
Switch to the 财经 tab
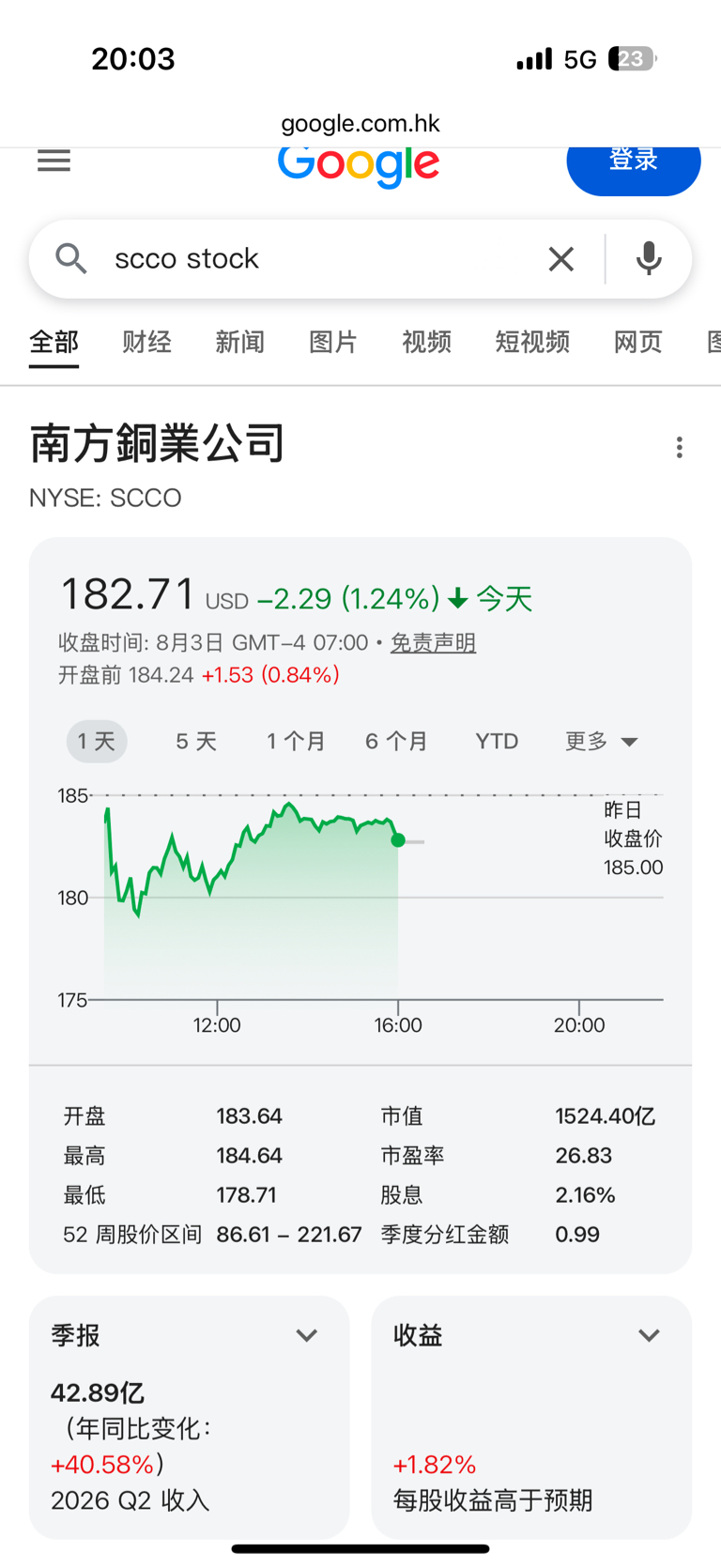[147, 342]
